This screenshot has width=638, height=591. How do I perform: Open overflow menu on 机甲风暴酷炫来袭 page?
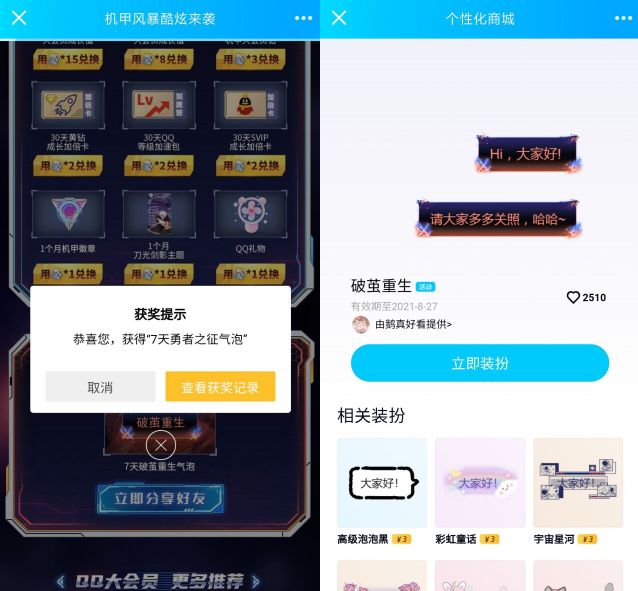coord(303,18)
